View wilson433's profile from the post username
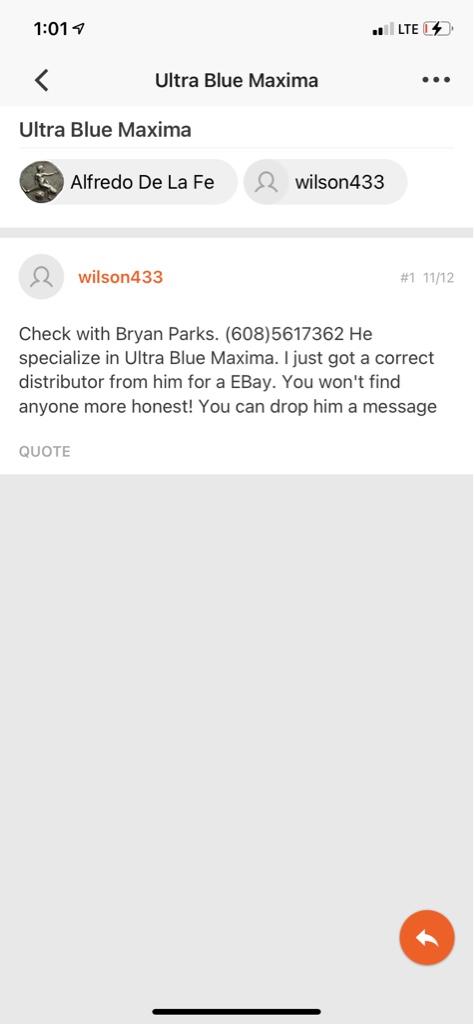Image resolution: width=474 pixels, height=1024 pixels. click(120, 277)
